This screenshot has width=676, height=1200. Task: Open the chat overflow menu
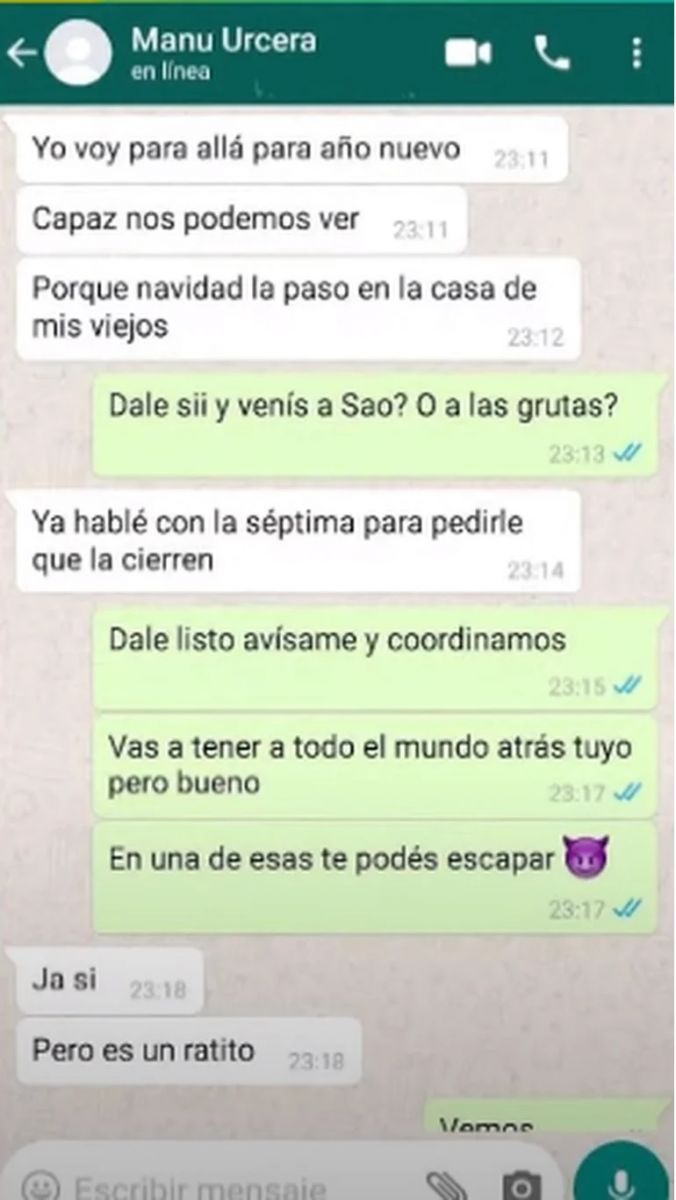(x=636, y=53)
